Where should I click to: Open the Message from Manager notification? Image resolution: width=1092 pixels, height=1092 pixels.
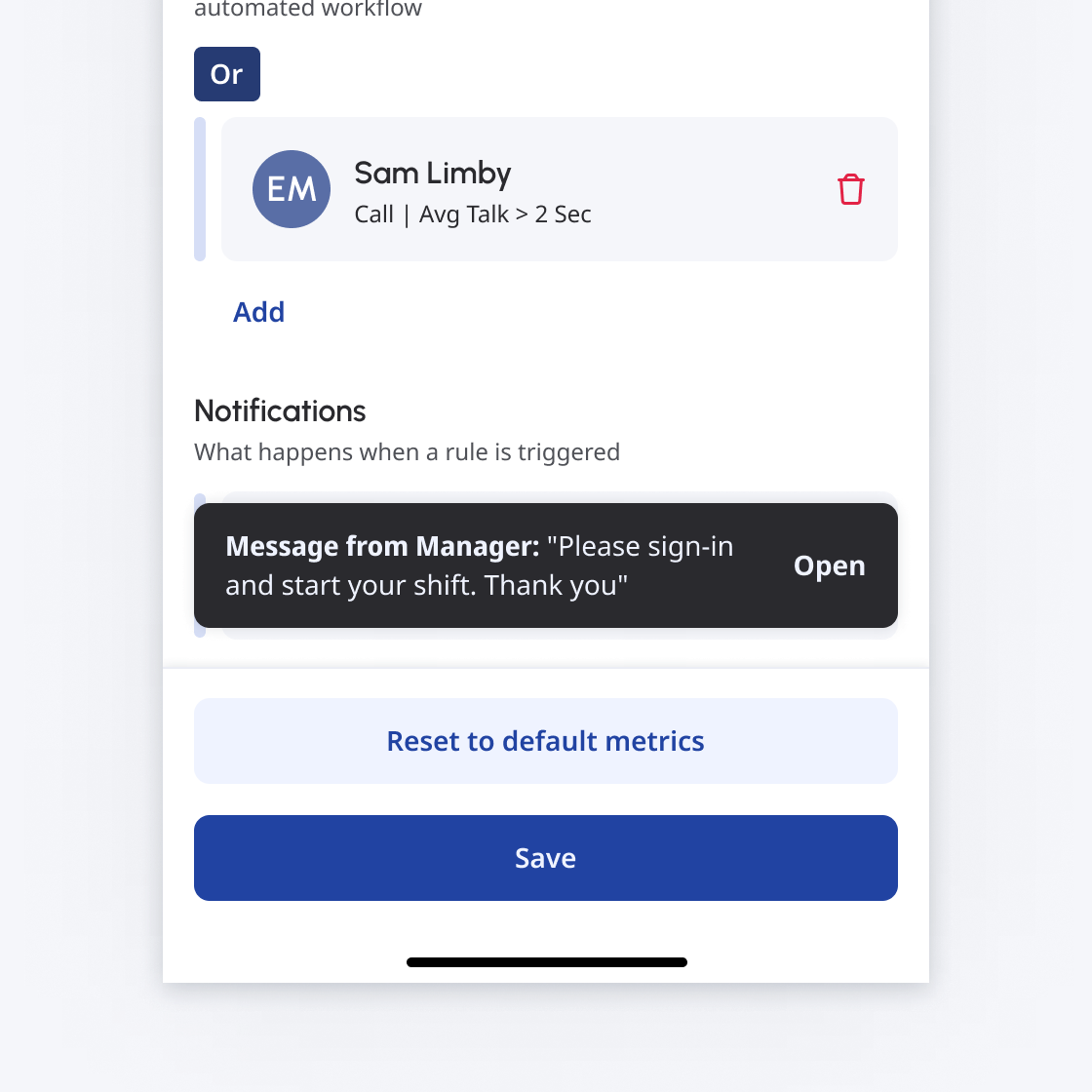829,565
